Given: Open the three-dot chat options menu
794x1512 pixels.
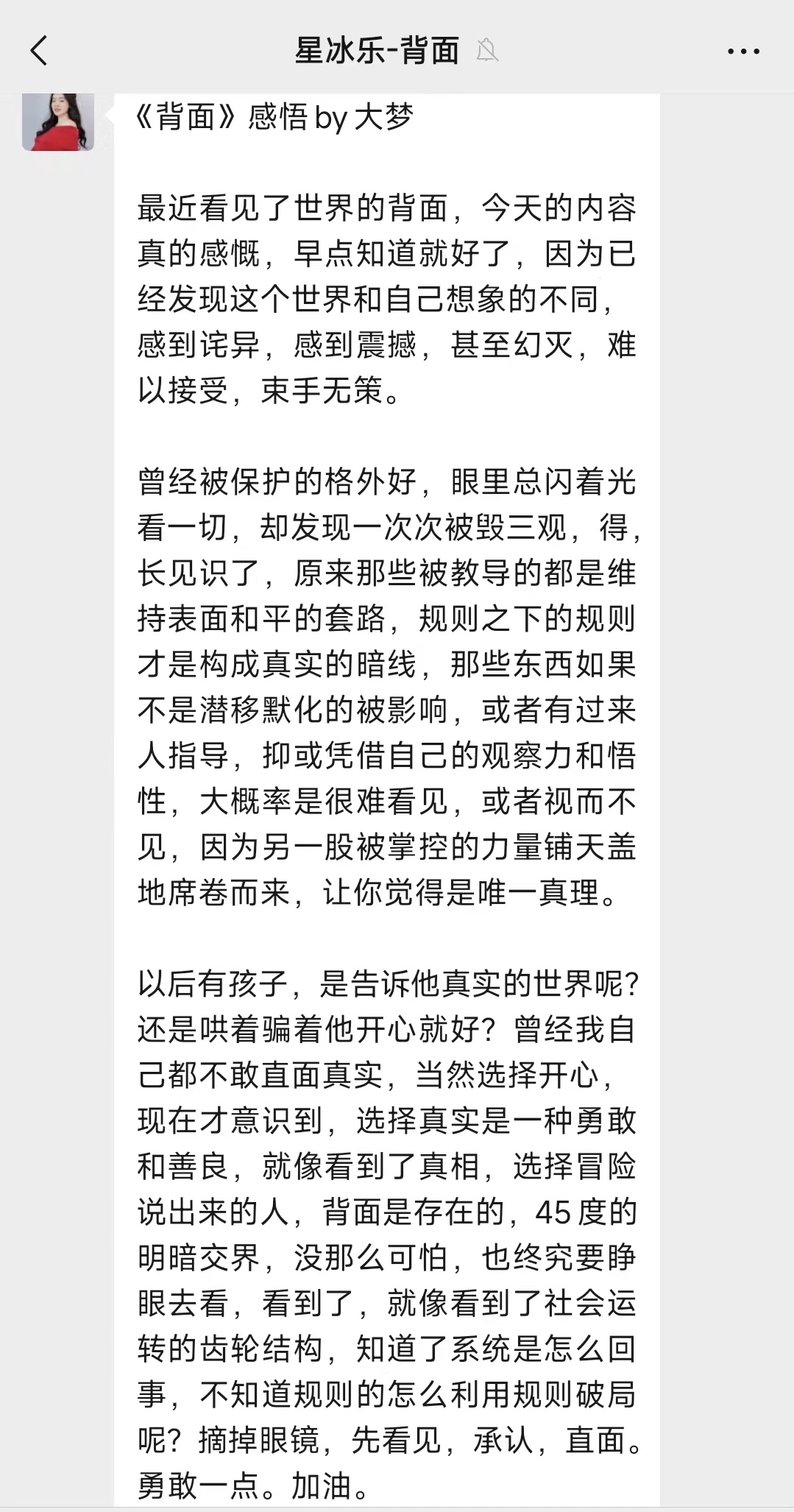Looking at the screenshot, I should coord(743,52).
